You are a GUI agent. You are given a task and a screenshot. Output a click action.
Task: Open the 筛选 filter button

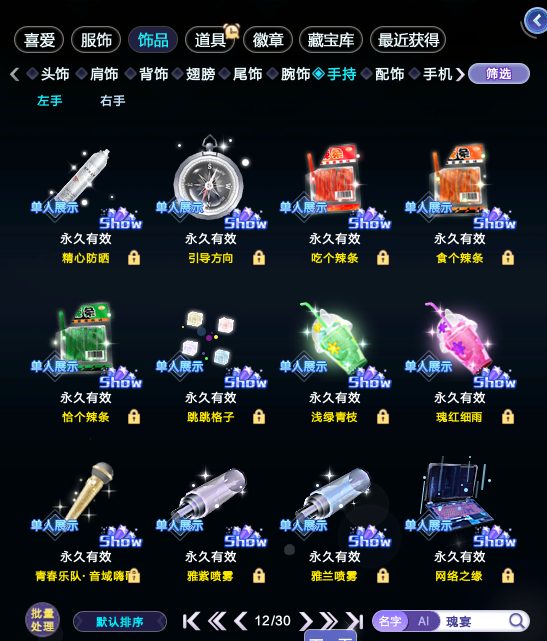499,74
